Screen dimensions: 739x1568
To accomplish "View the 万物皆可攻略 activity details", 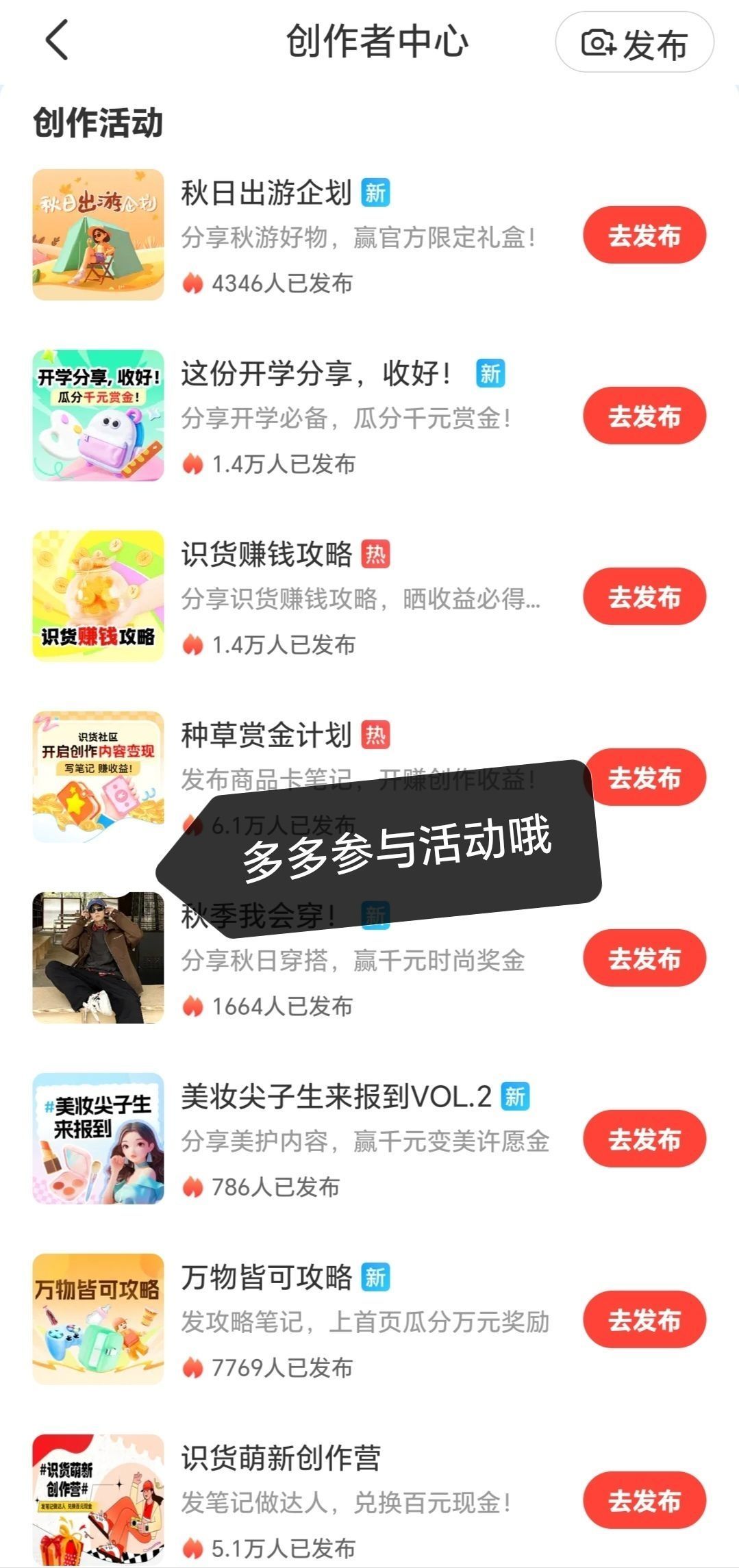I will (266, 1278).
